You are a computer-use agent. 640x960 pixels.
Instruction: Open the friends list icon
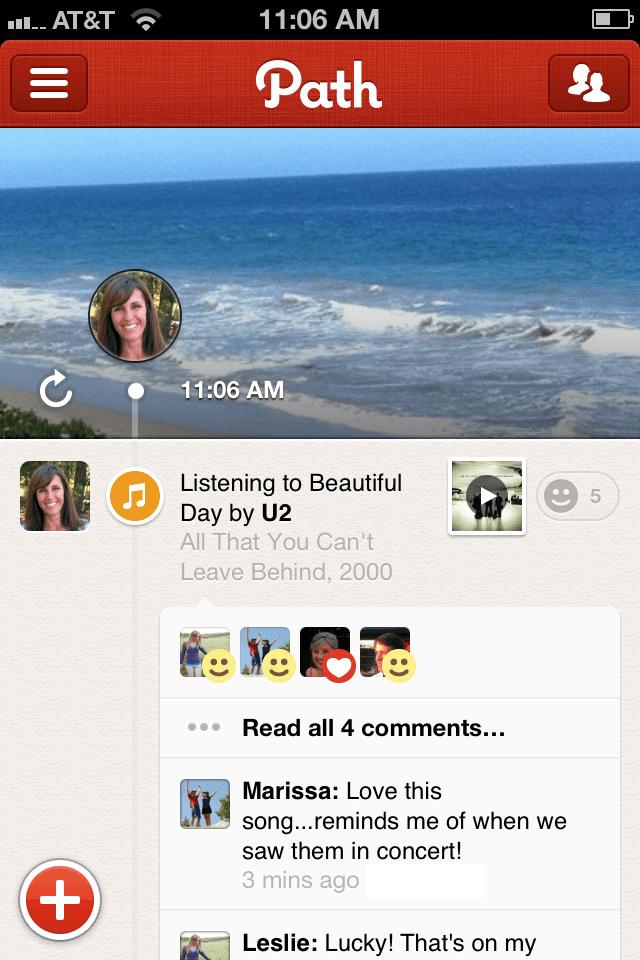(589, 83)
